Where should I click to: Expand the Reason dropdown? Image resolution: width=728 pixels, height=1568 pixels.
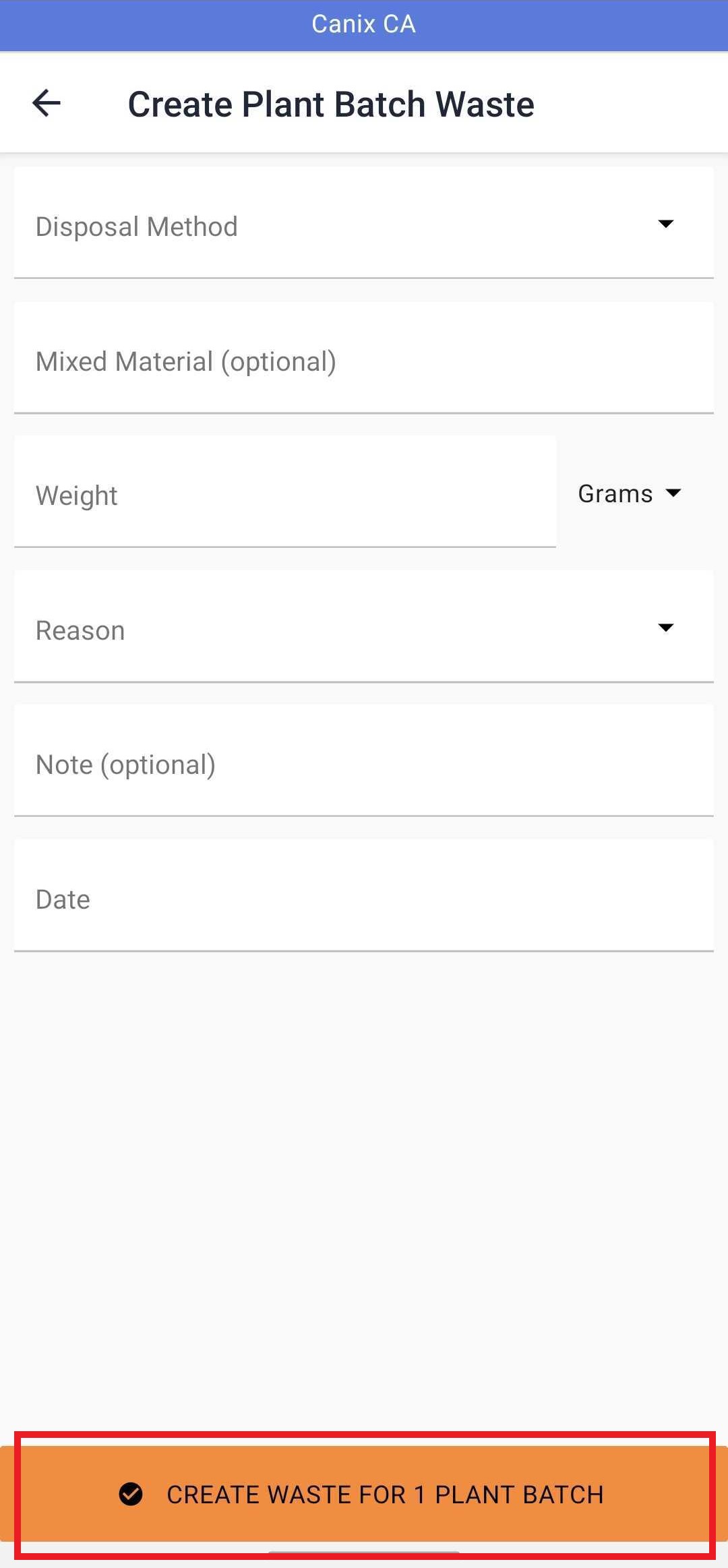coord(364,627)
